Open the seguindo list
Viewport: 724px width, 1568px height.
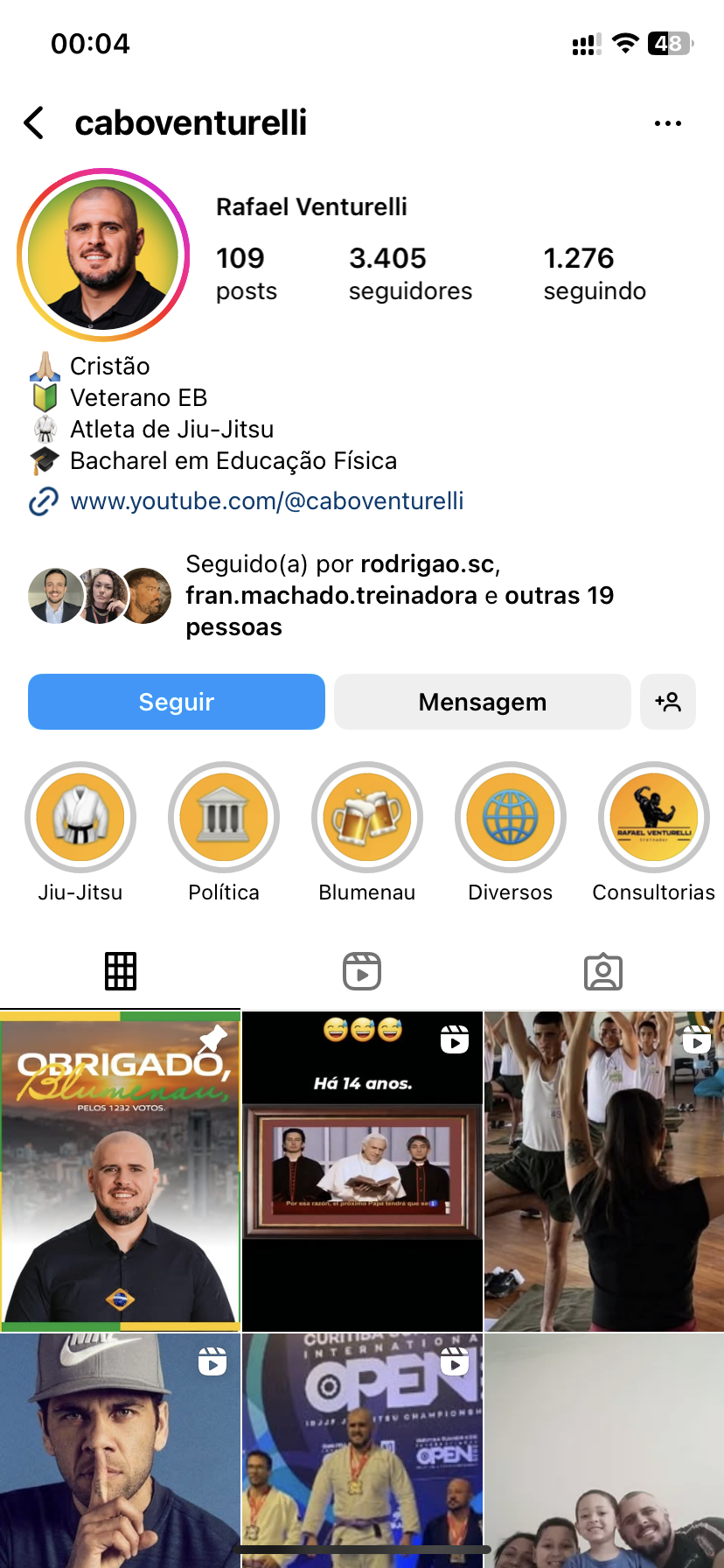(594, 274)
